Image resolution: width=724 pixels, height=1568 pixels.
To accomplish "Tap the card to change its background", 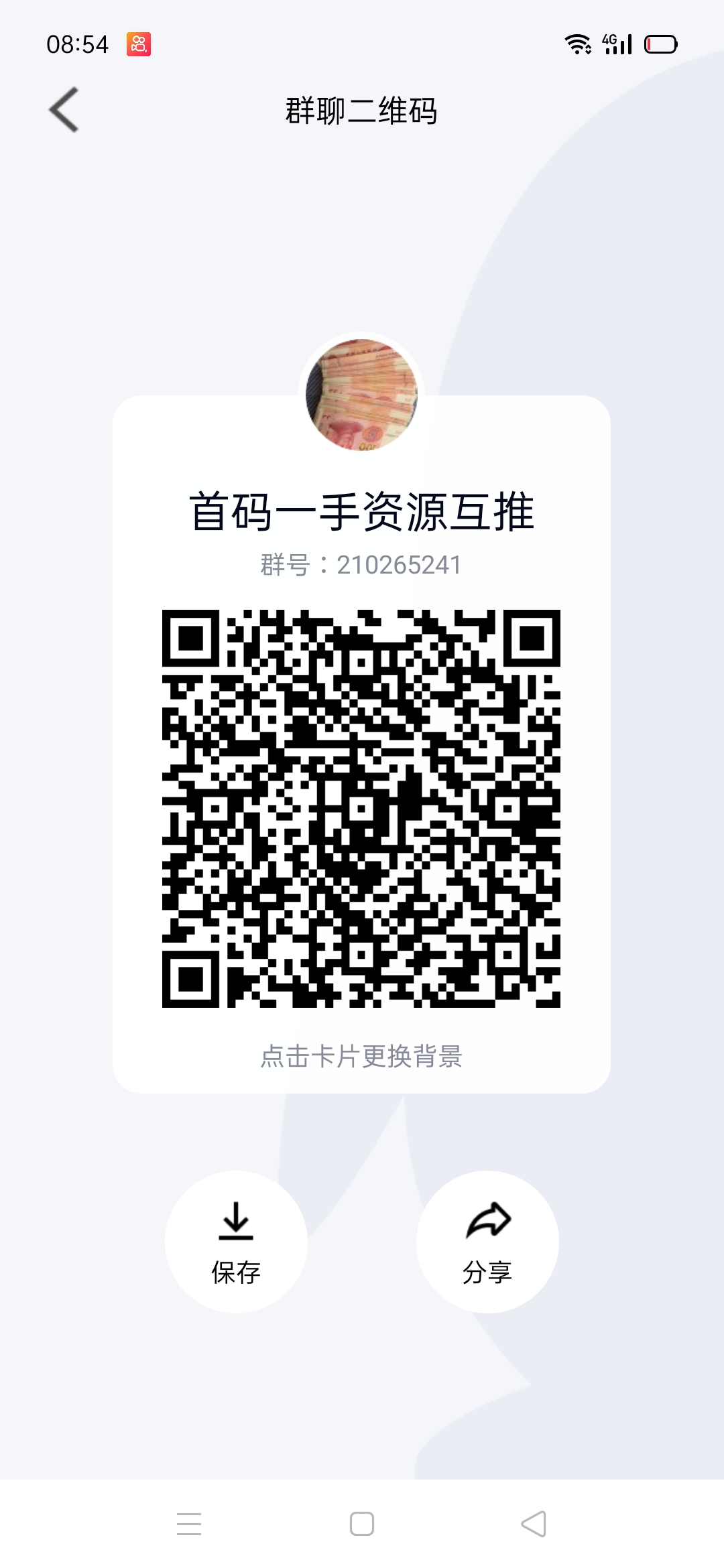I will [361, 1057].
